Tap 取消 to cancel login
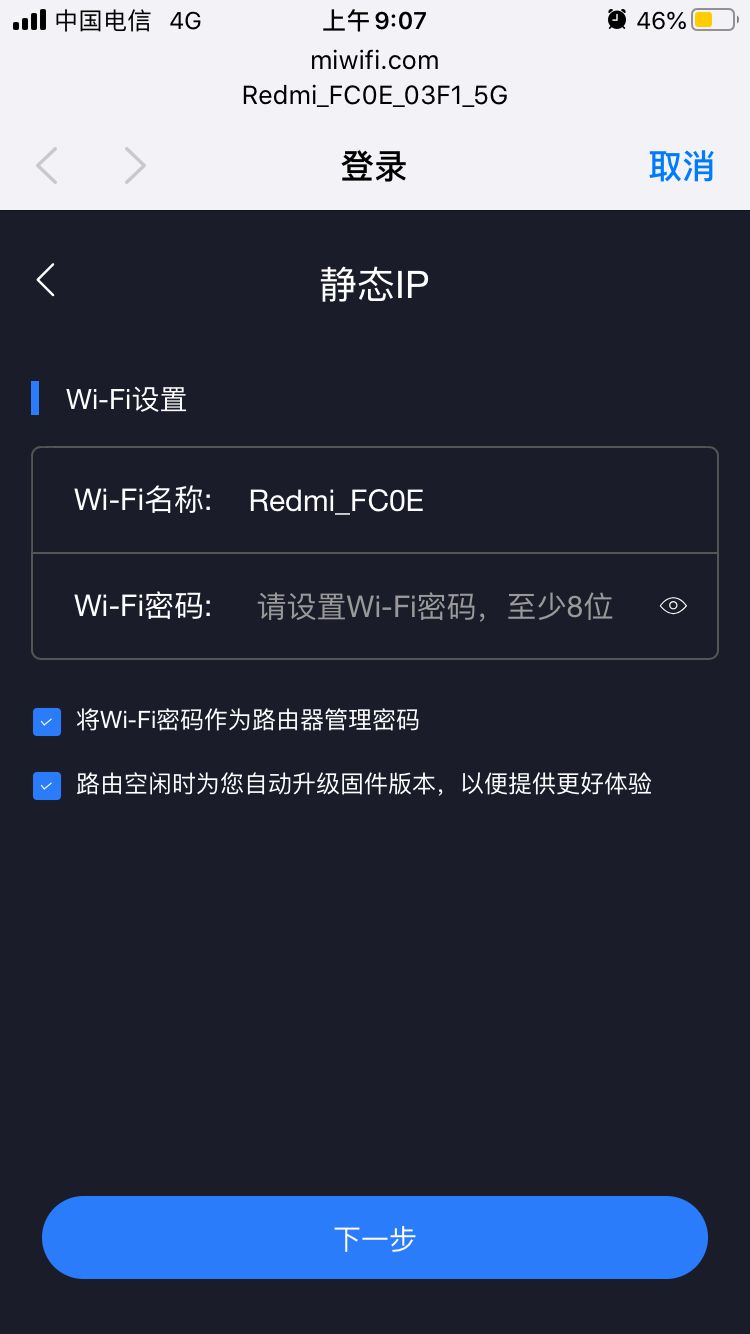Viewport: 750px width, 1334px height. pyautogui.click(x=681, y=166)
